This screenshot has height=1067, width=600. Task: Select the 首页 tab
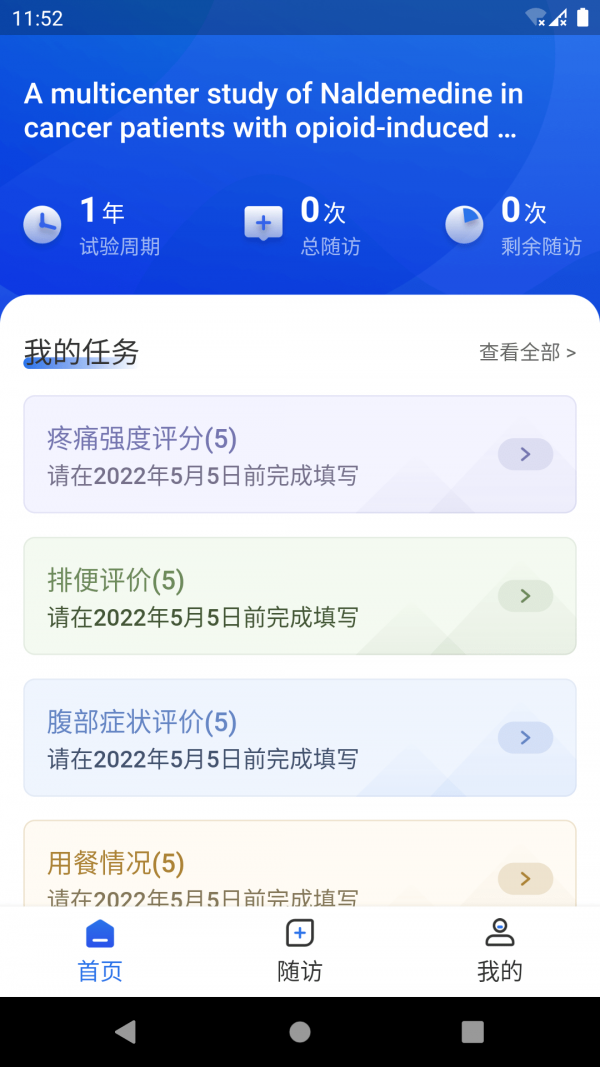tap(100, 951)
